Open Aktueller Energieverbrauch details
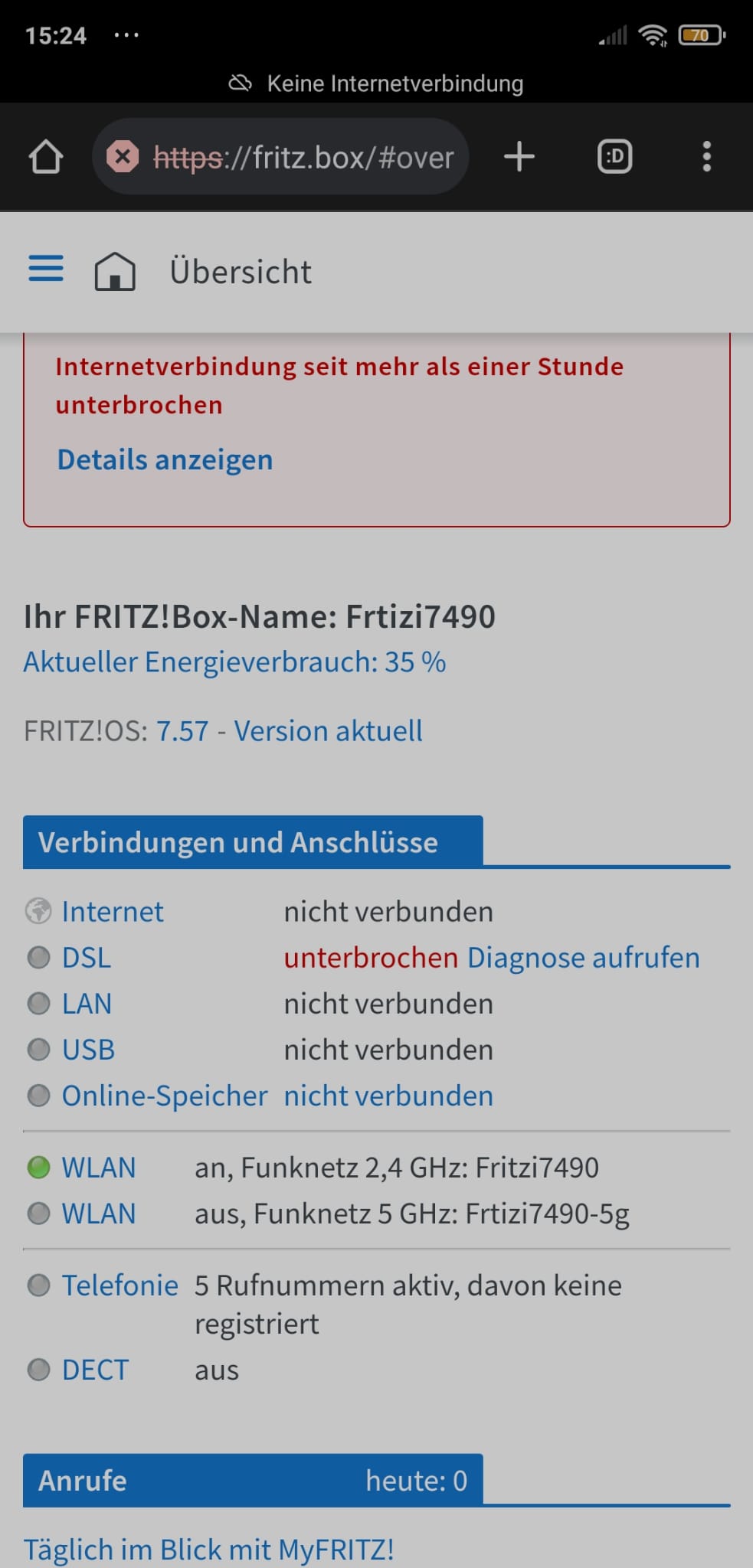 click(234, 662)
